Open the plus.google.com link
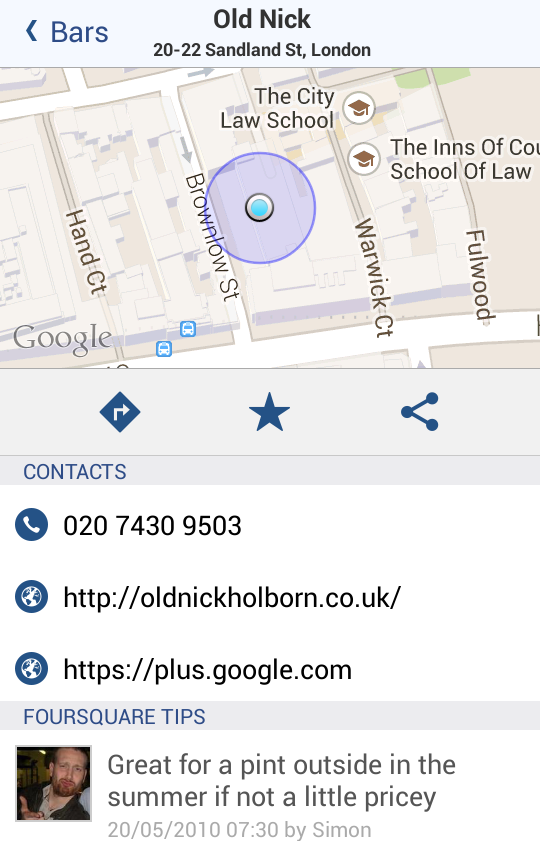 click(270, 669)
